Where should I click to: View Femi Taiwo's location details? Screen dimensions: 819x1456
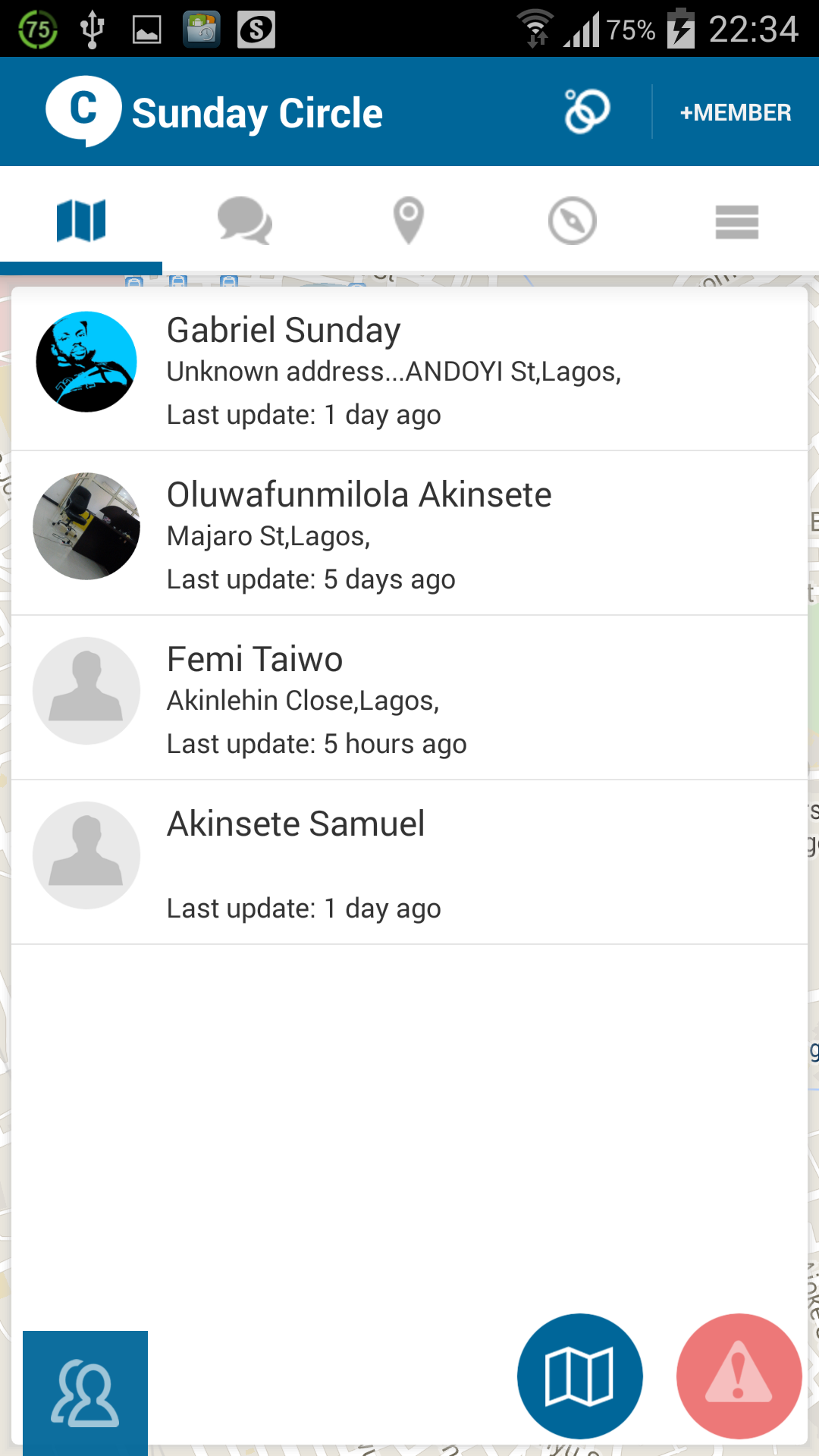coord(409,698)
